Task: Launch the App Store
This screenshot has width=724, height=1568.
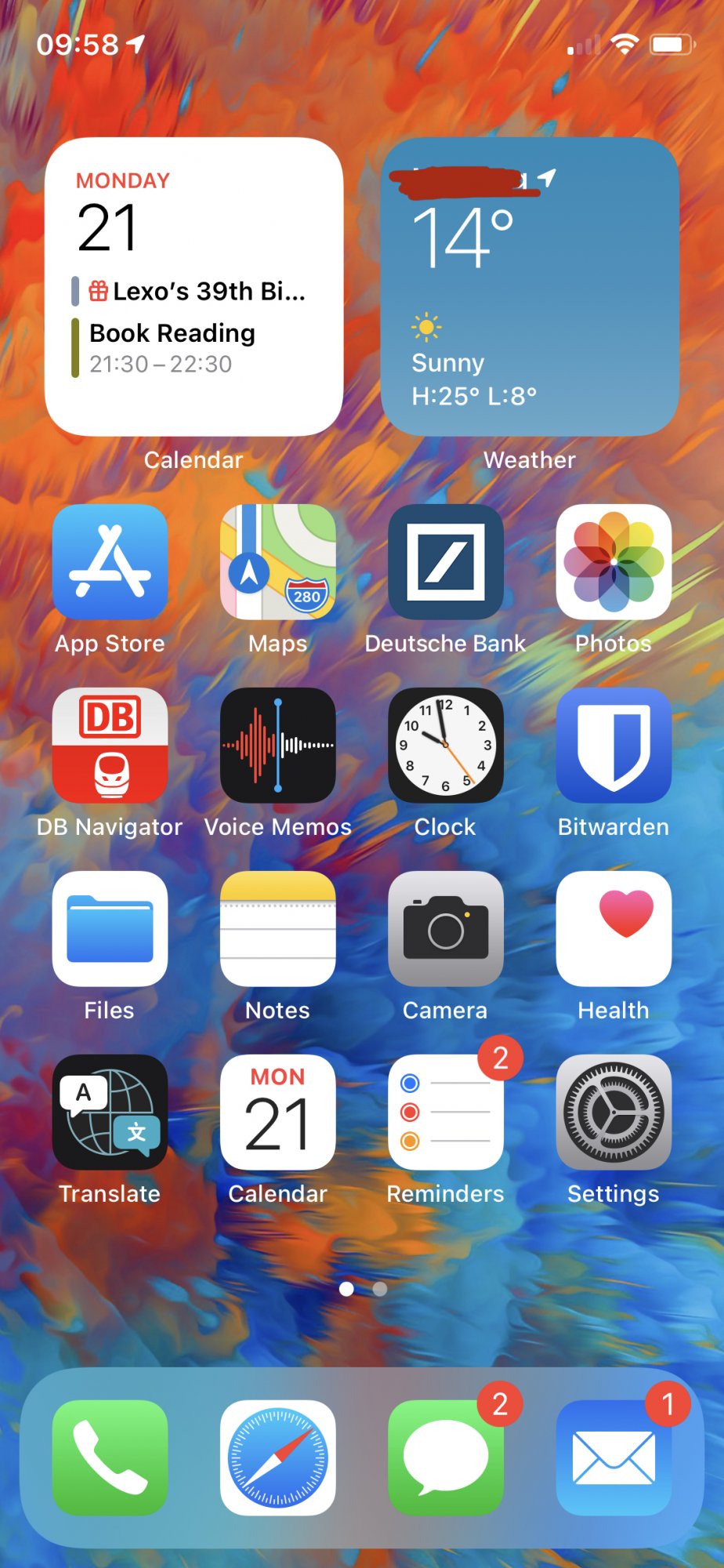Action: coord(110,562)
